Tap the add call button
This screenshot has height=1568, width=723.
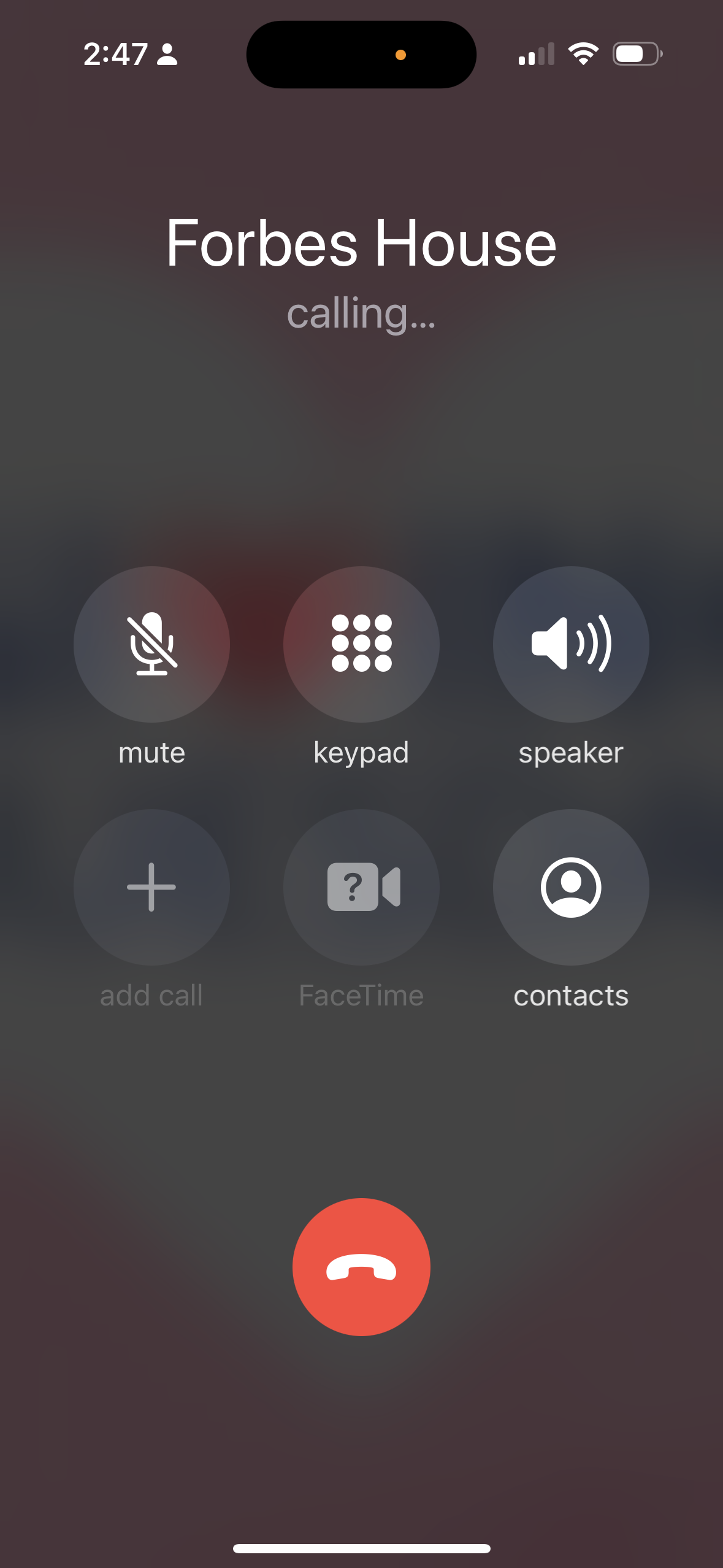(151, 887)
